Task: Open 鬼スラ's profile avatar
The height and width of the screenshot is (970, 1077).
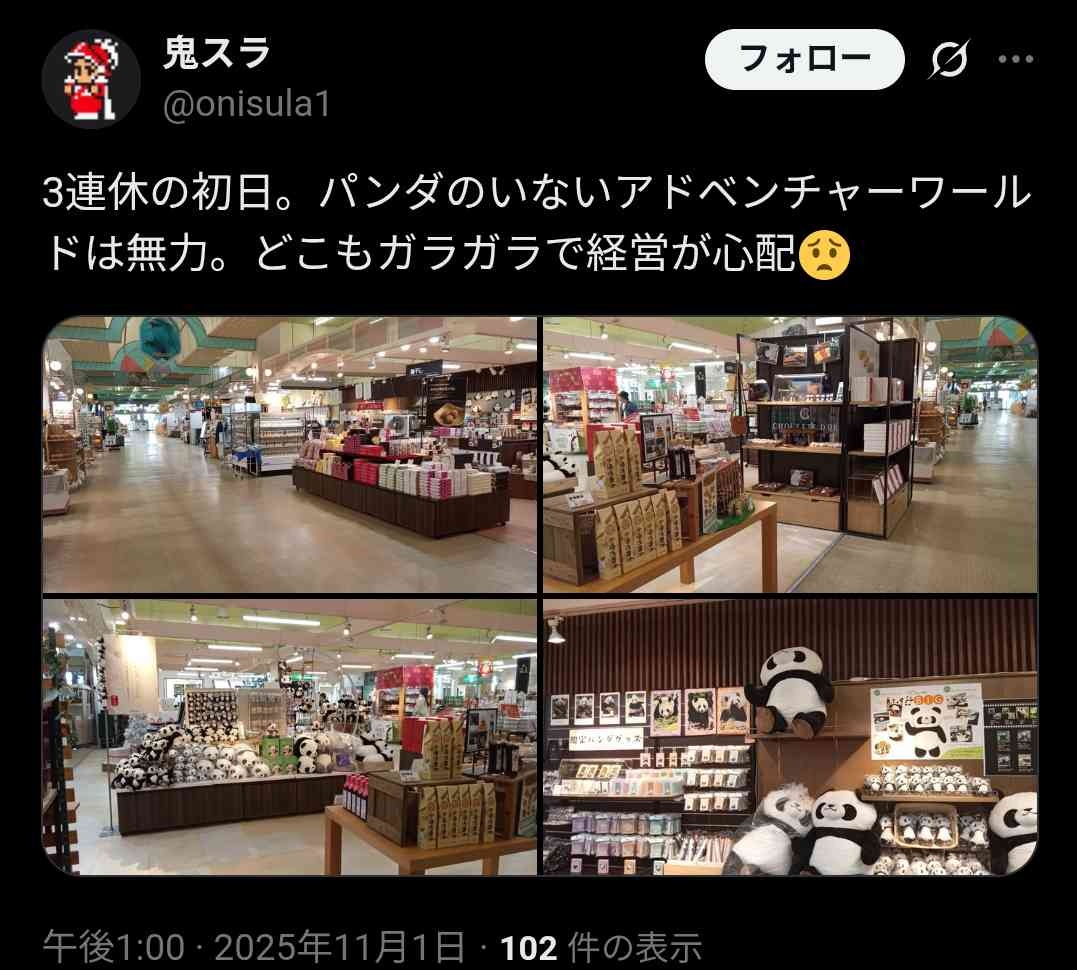Action: point(91,78)
